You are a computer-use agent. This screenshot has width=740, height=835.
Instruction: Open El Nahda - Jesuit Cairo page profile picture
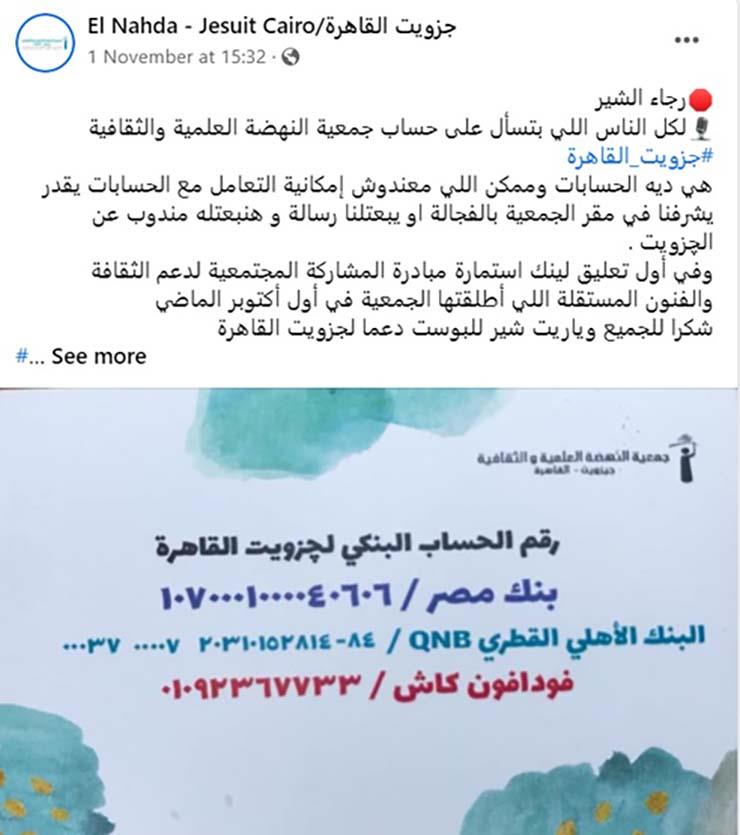(45, 42)
